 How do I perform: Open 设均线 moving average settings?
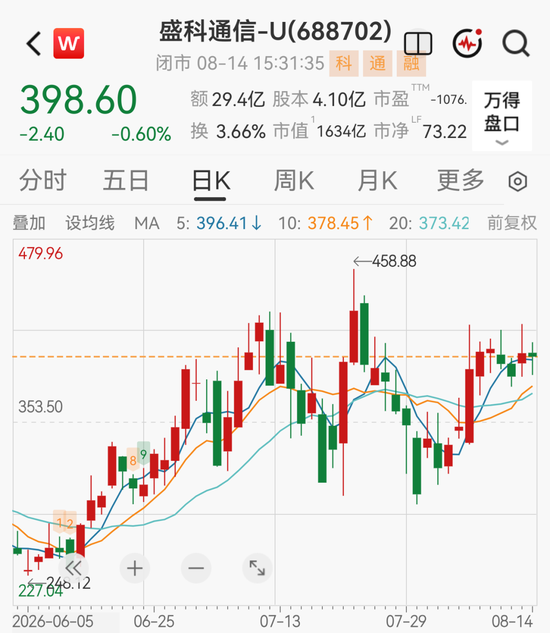click(x=90, y=223)
